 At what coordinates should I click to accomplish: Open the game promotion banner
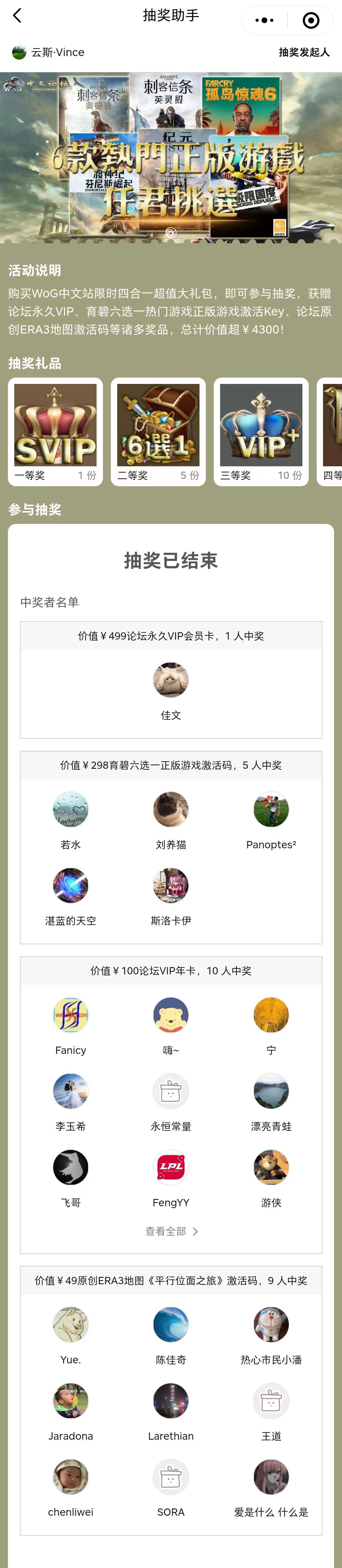click(171, 158)
